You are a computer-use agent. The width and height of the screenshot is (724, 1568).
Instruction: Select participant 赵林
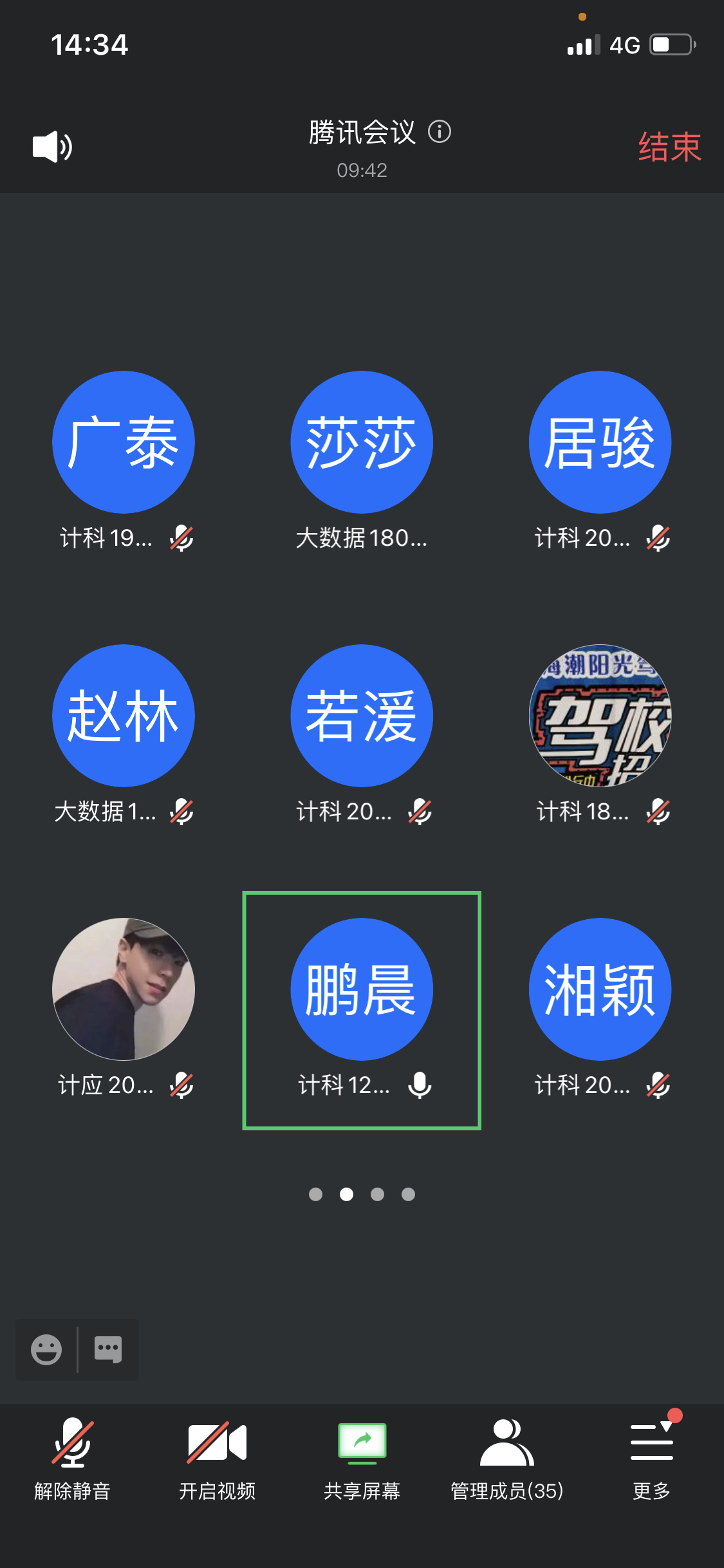tap(124, 716)
